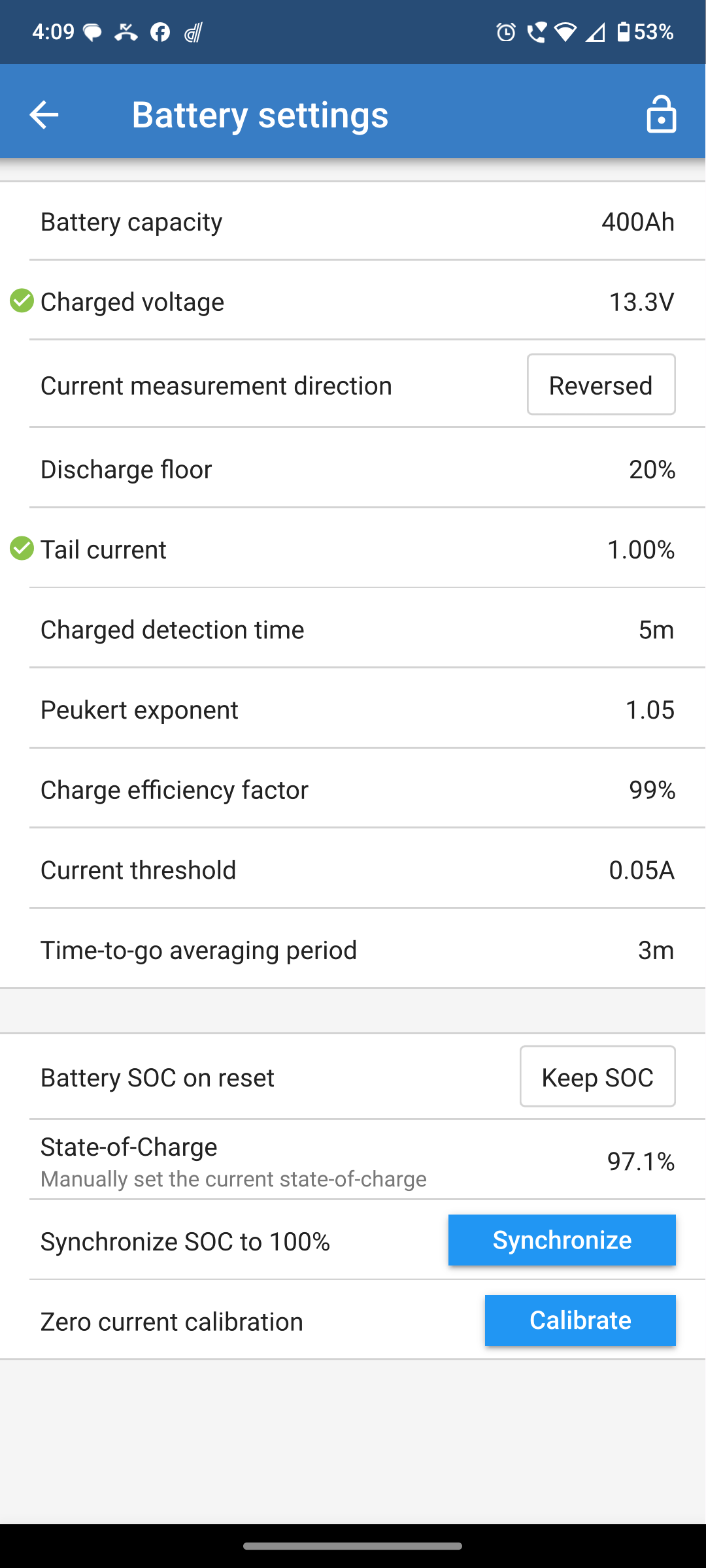706x1568 pixels.
Task: Tap the Synchronize button
Action: pyautogui.click(x=562, y=1240)
